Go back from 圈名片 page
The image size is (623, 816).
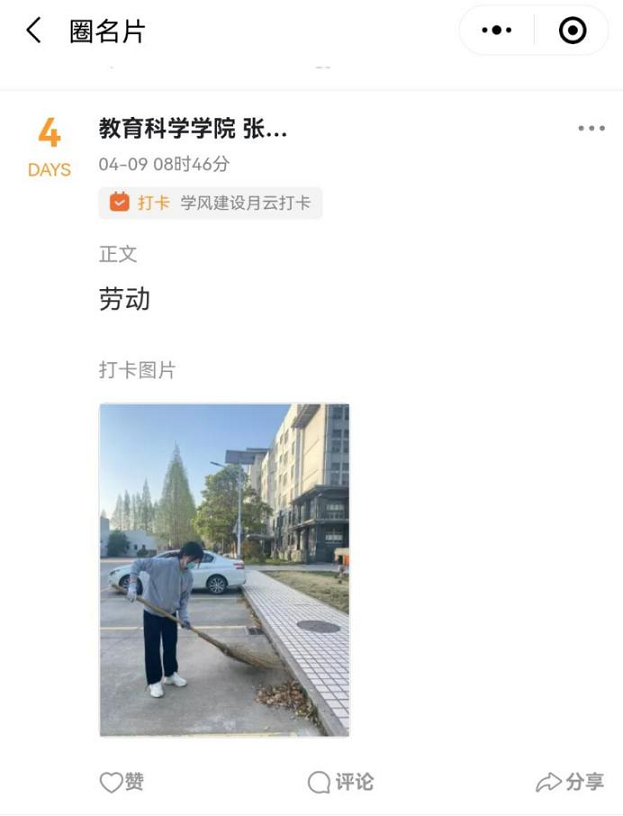(34, 31)
